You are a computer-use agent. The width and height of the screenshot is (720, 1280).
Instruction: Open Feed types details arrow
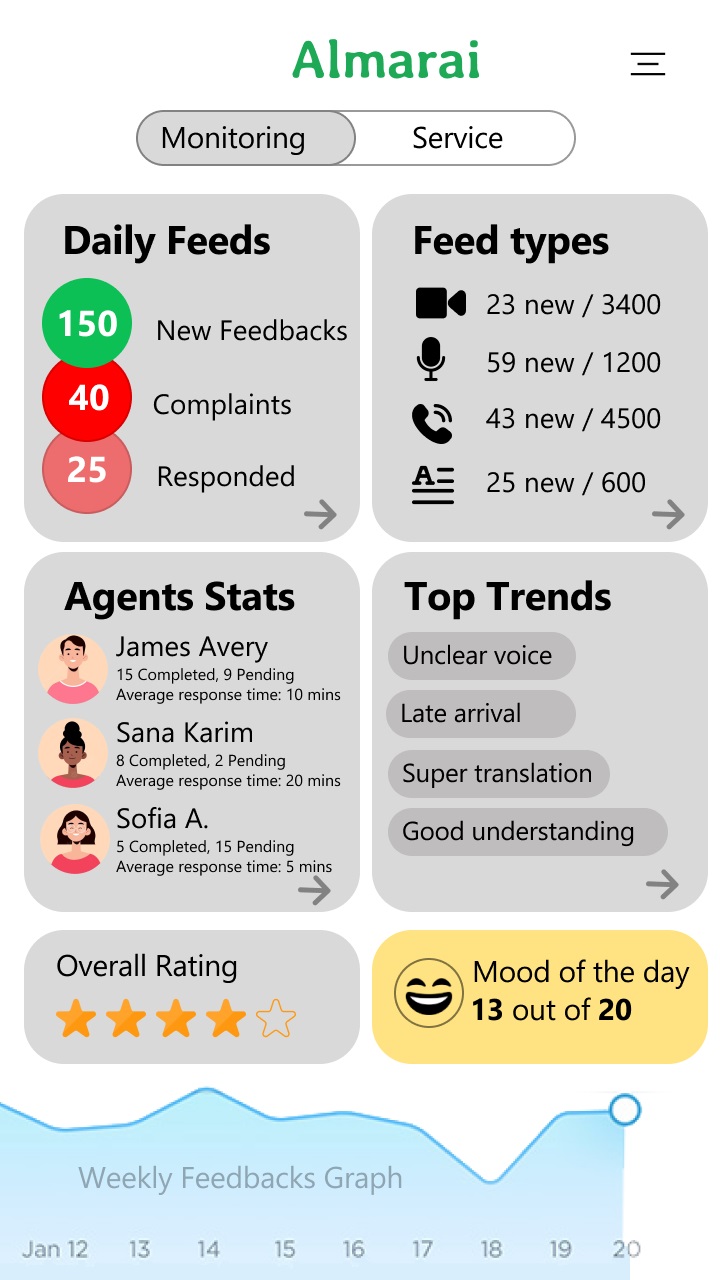tap(668, 515)
